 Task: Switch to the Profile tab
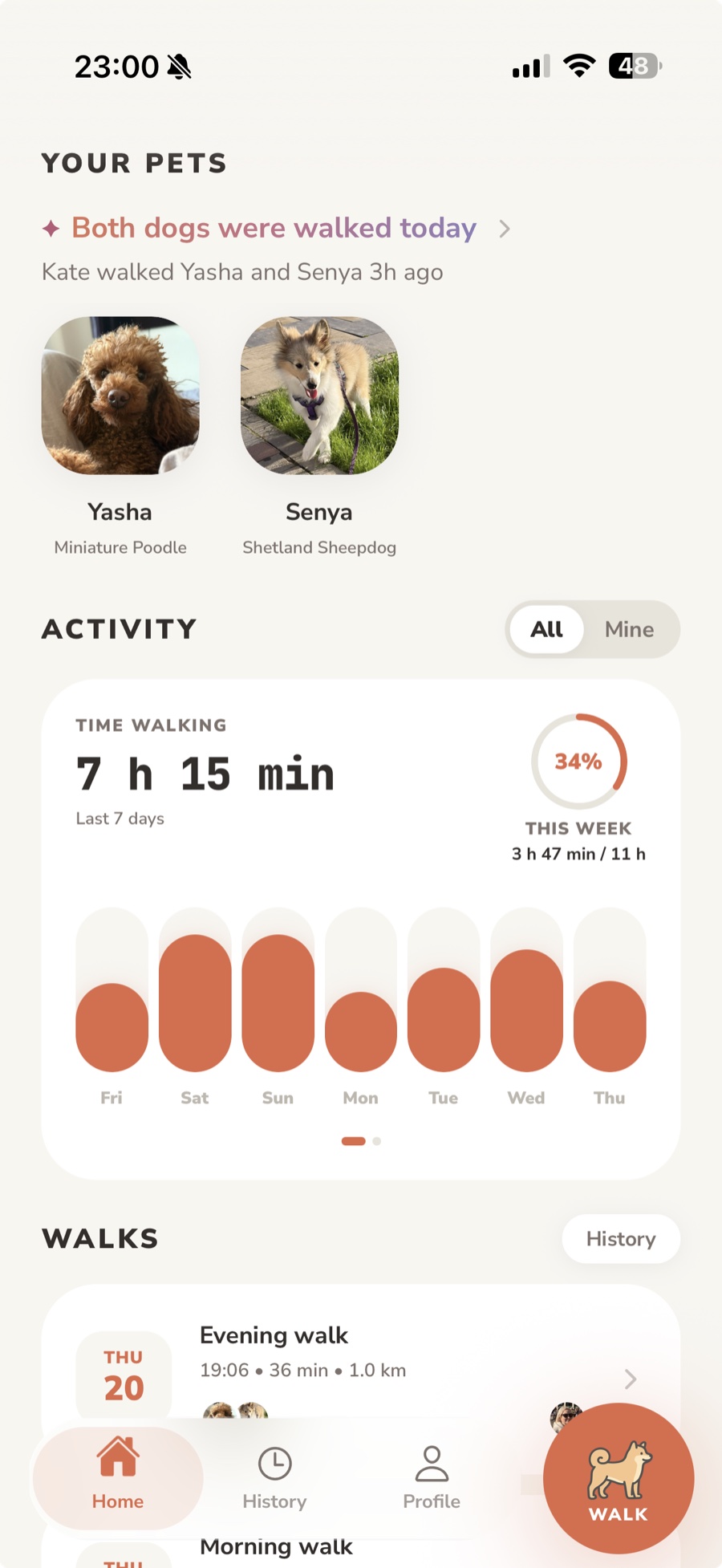pyautogui.click(x=432, y=1478)
